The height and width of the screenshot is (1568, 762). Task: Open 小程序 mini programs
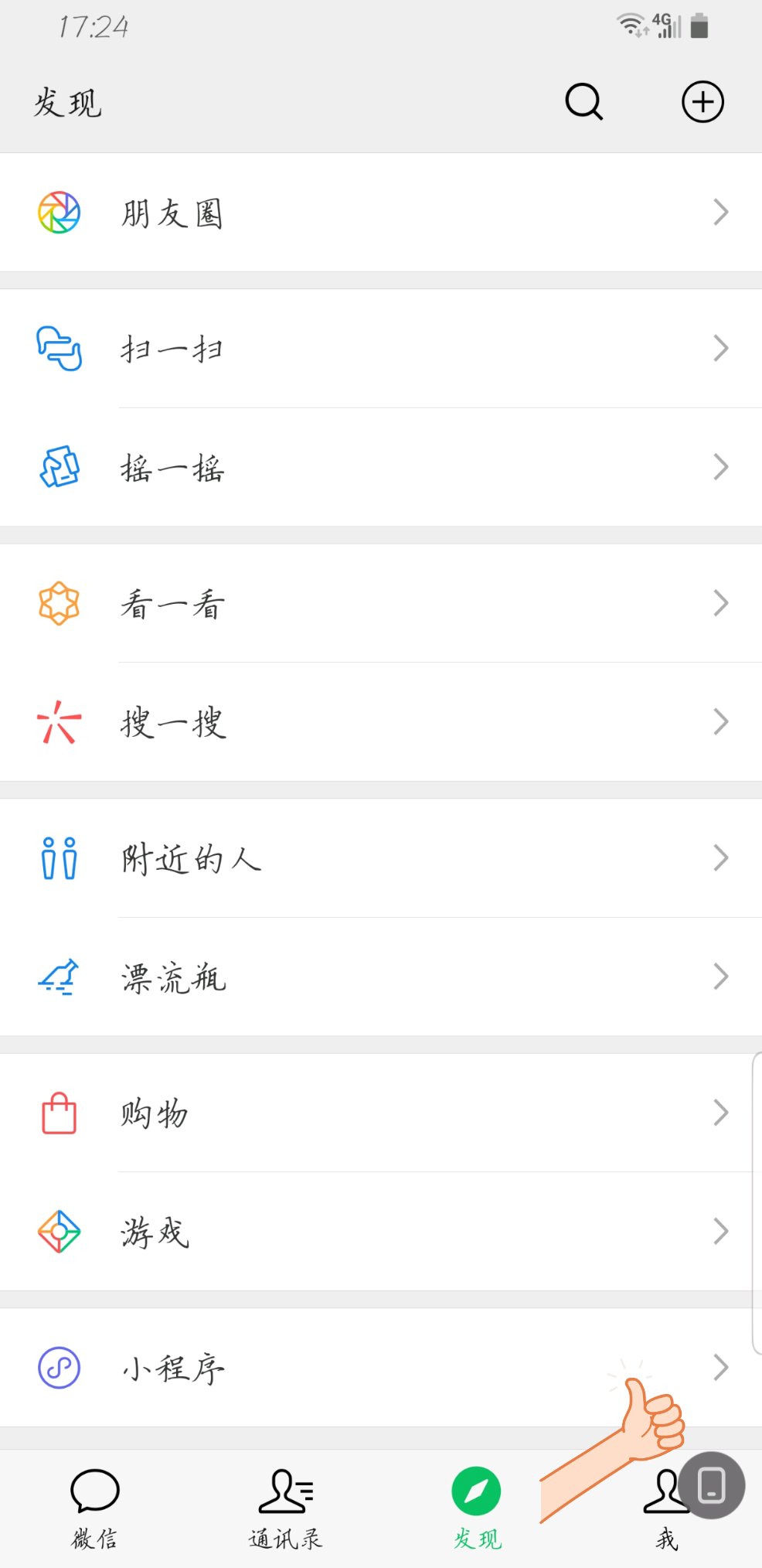[381, 1368]
